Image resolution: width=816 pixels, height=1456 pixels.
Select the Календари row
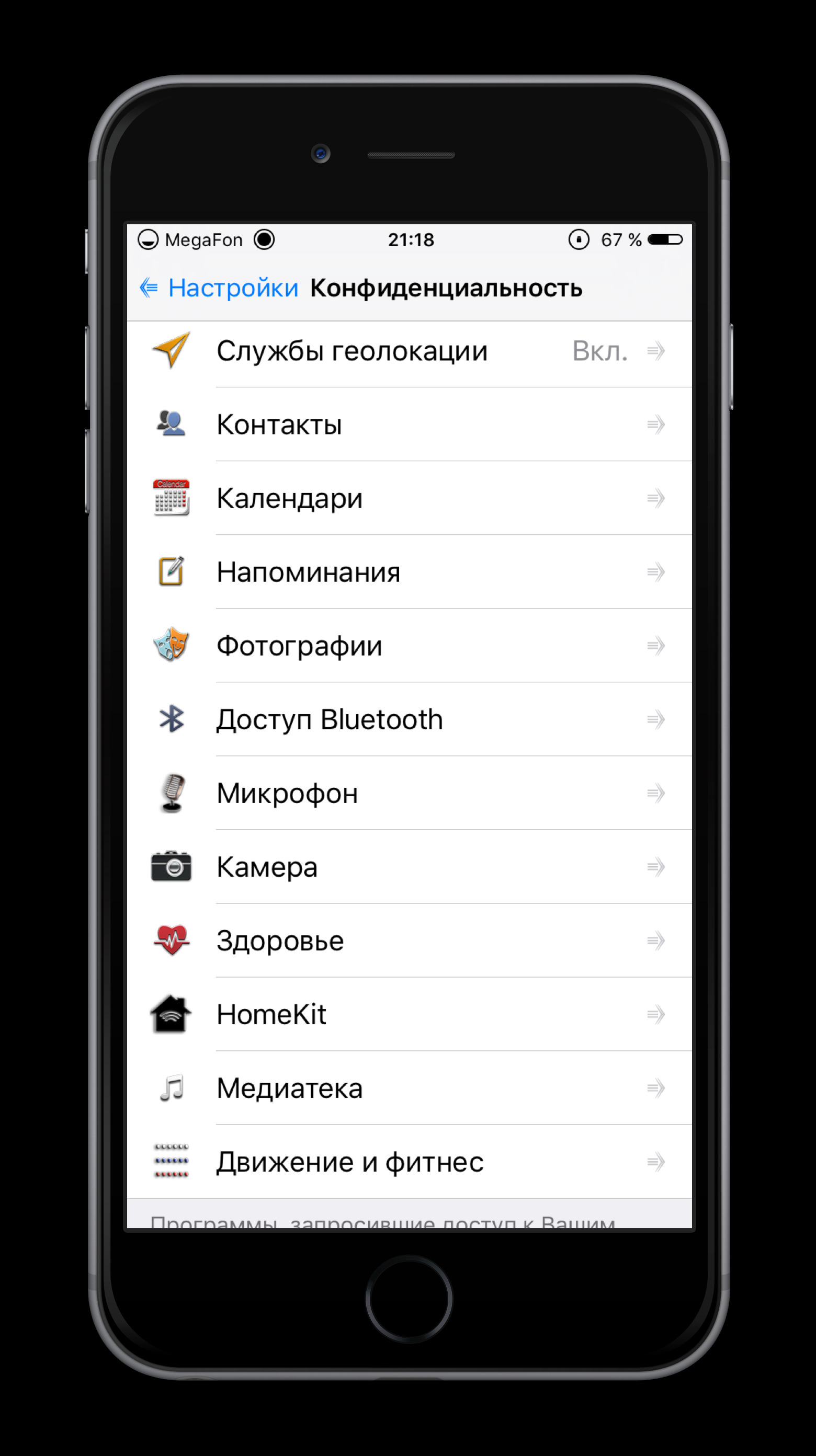409,499
